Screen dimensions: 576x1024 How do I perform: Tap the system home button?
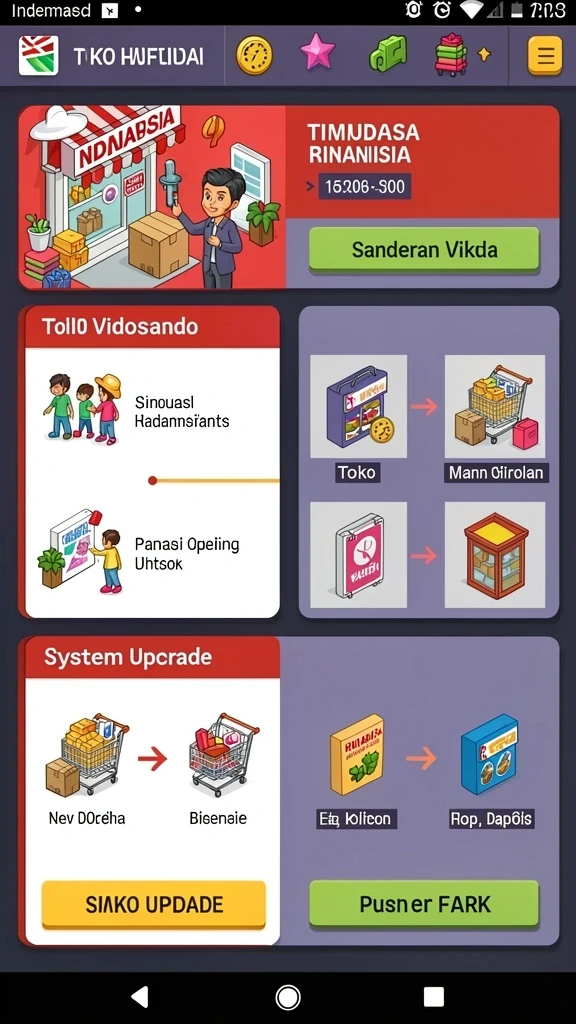point(288,997)
